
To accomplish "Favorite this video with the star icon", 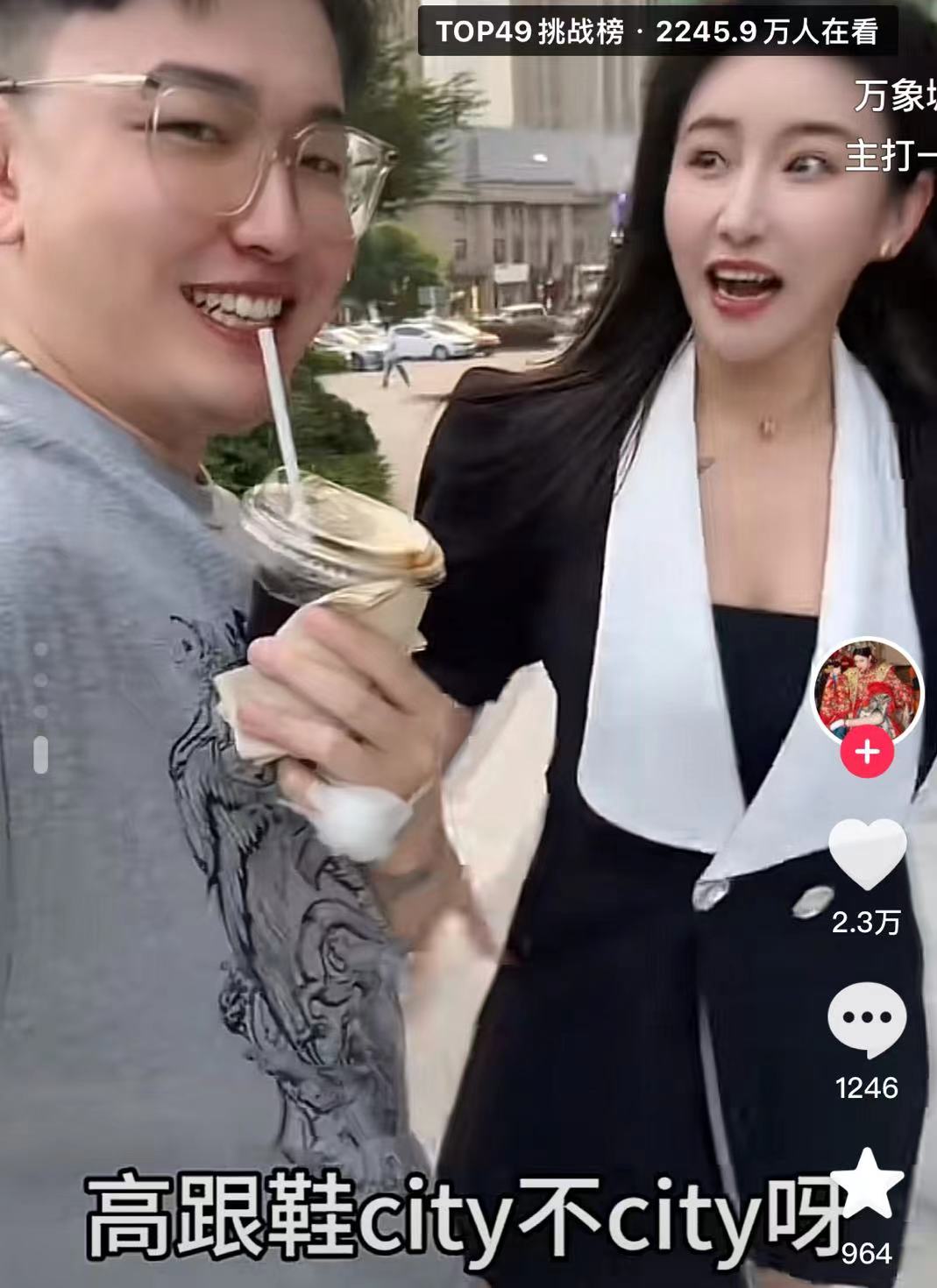I will pos(867,1185).
